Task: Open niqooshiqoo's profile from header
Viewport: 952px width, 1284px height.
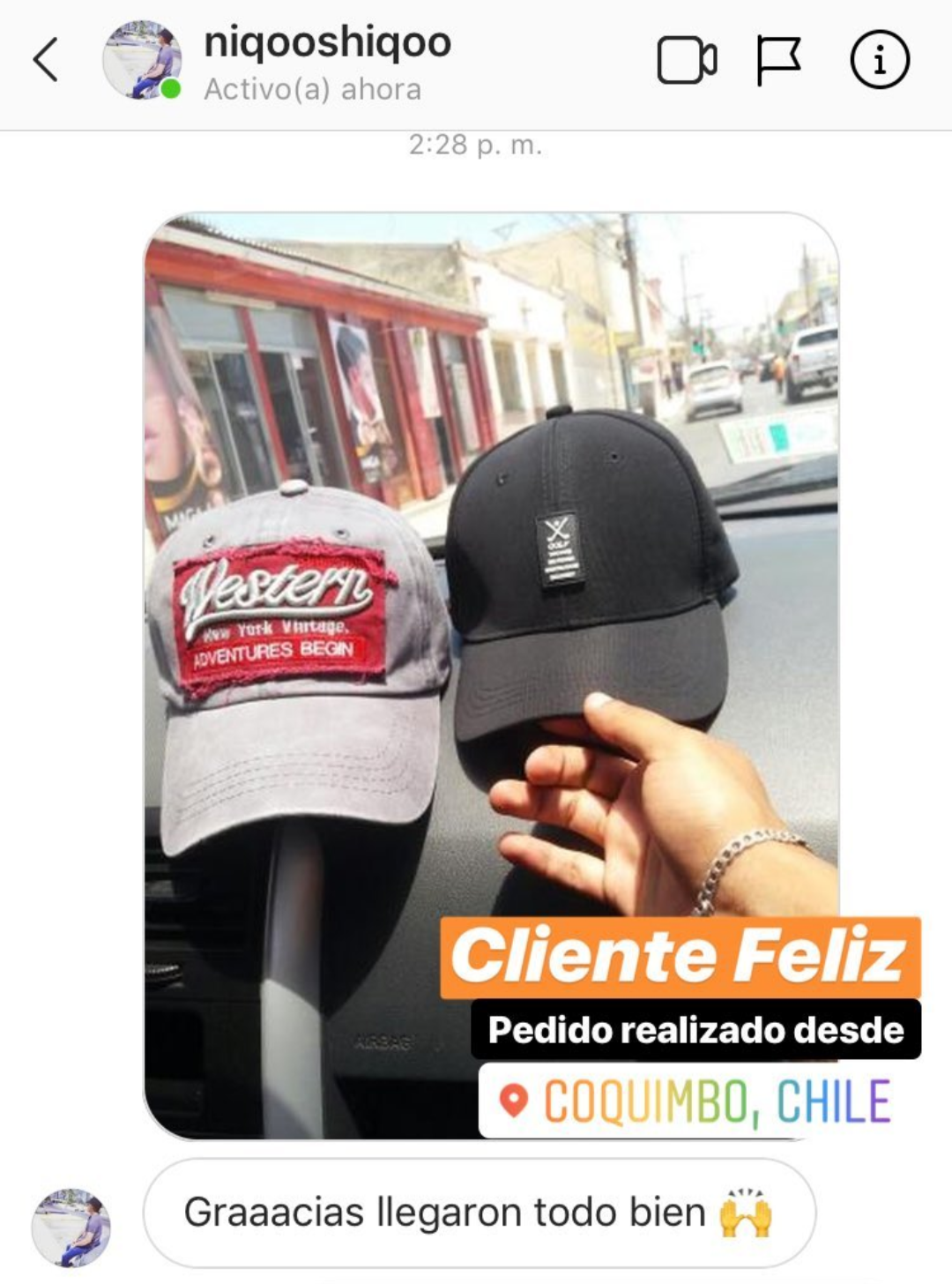Action: 327,42
